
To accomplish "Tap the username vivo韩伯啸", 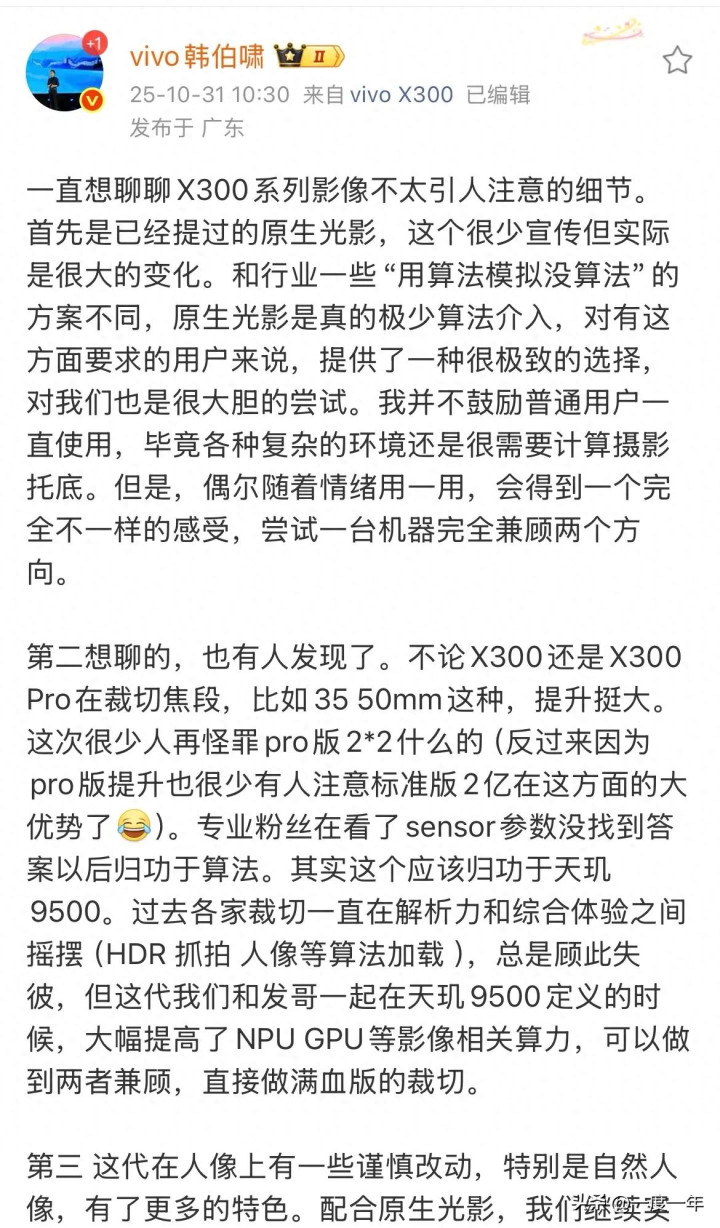I will click(x=197, y=56).
